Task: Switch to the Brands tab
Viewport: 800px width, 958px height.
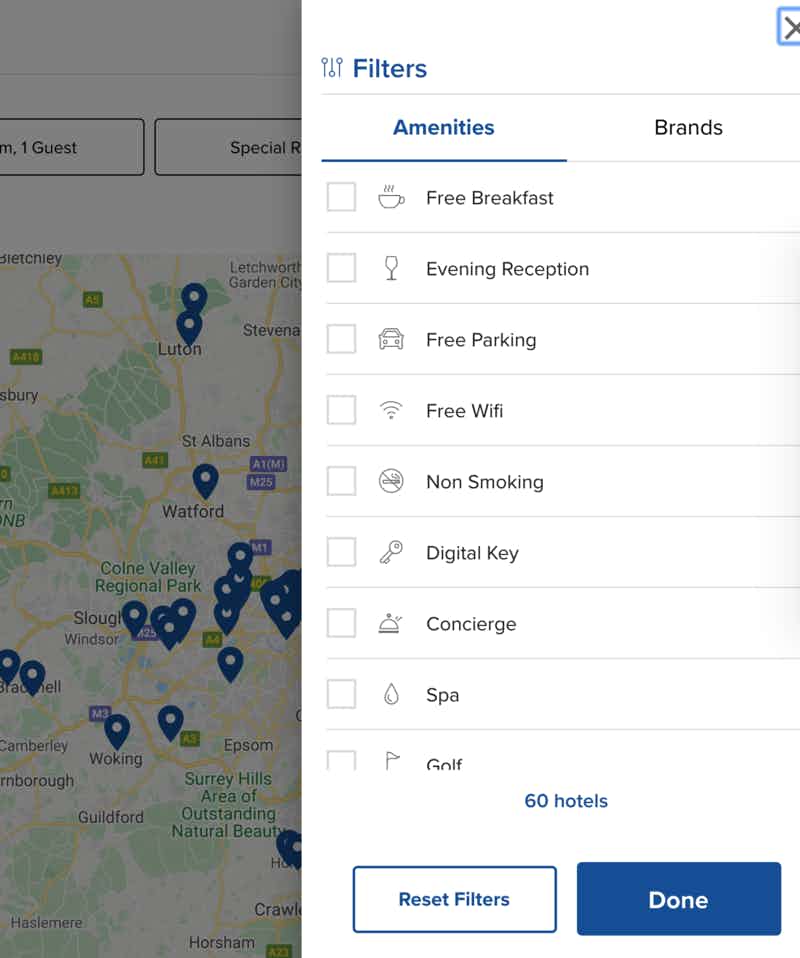Action: coord(688,128)
